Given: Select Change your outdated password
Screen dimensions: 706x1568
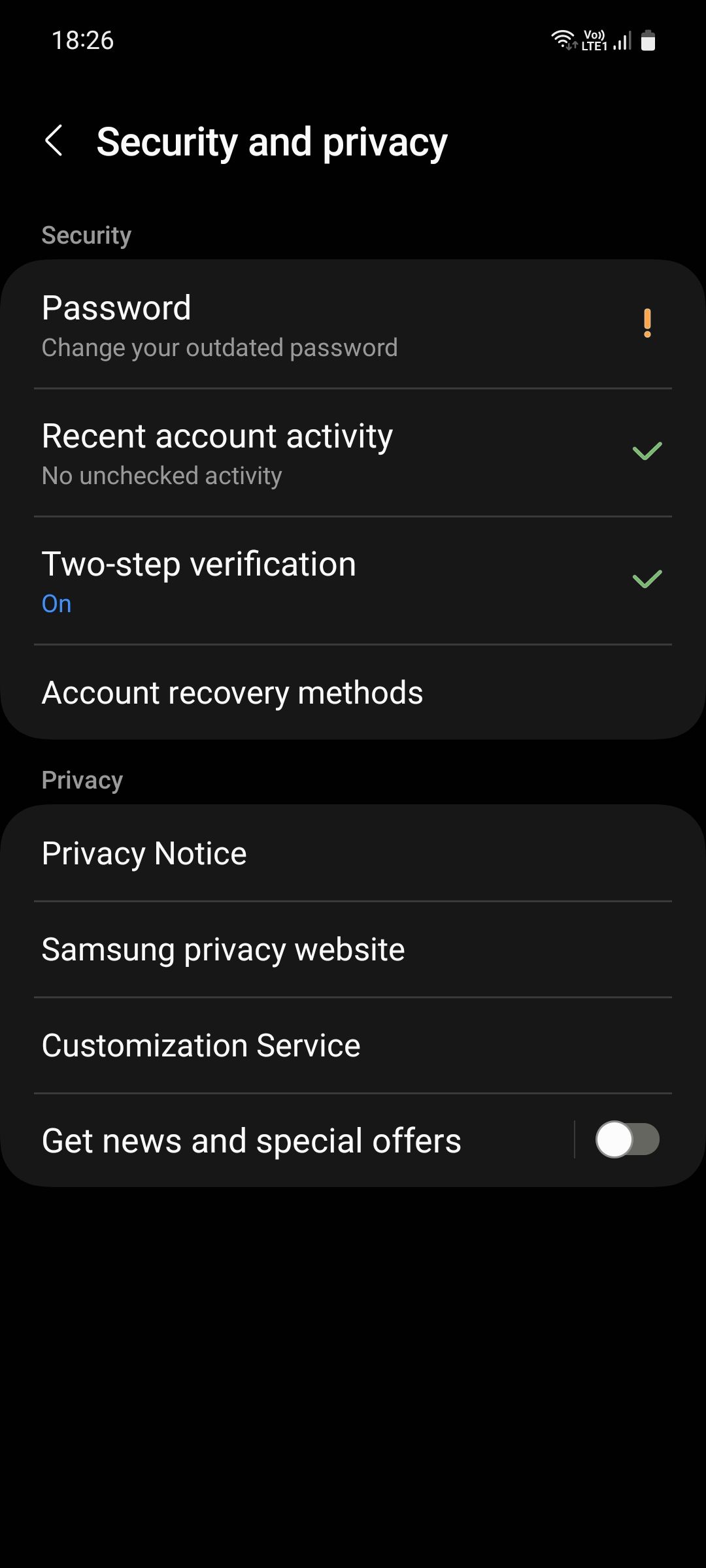Looking at the screenshot, I should point(220,347).
